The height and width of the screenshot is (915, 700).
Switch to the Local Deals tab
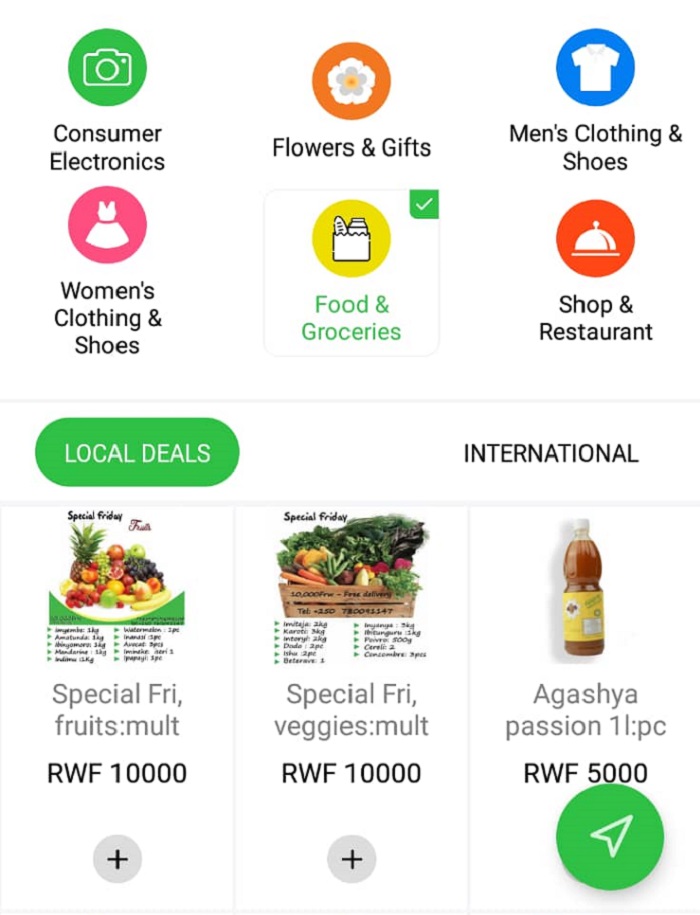point(137,453)
